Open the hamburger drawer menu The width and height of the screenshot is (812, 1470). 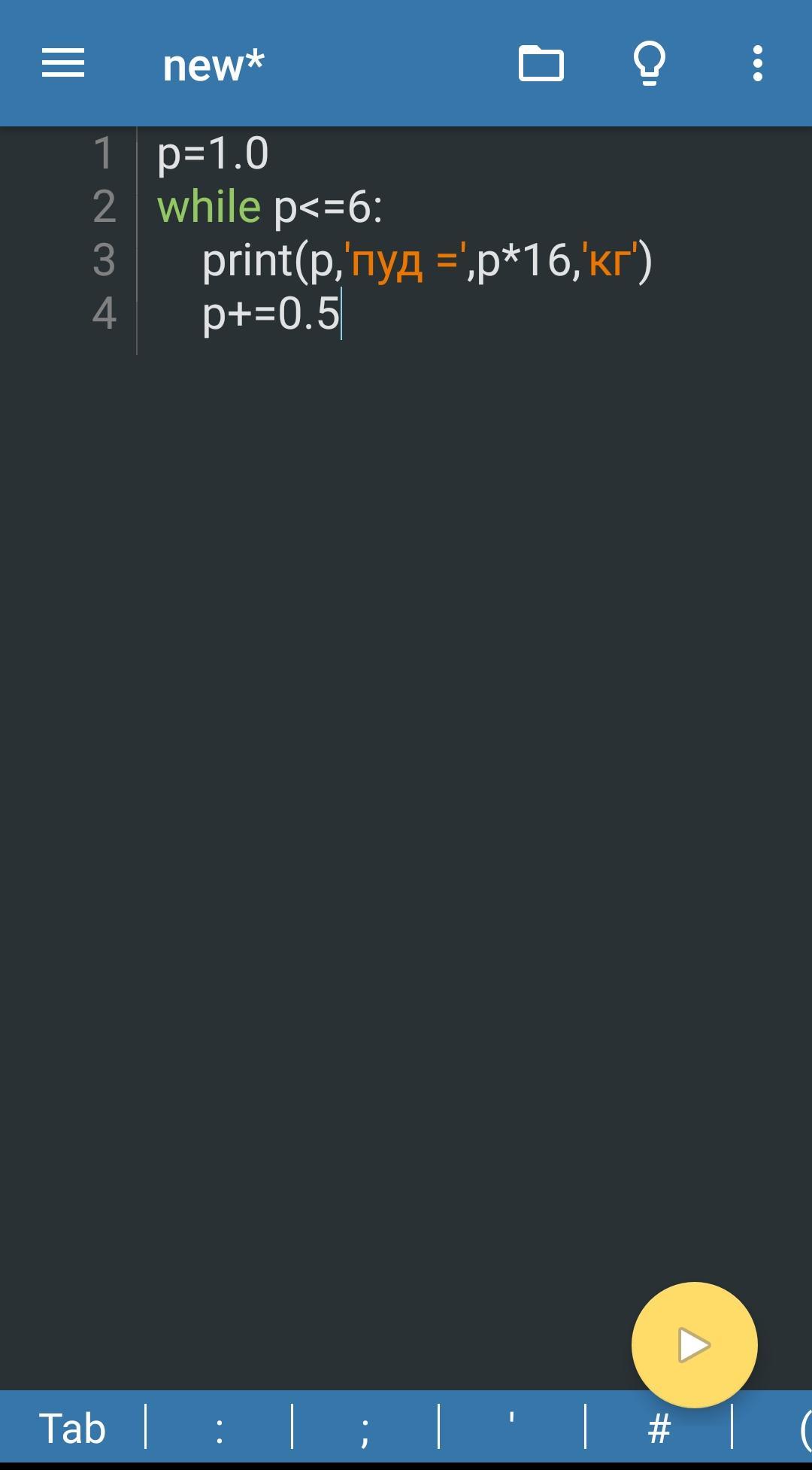[x=63, y=63]
